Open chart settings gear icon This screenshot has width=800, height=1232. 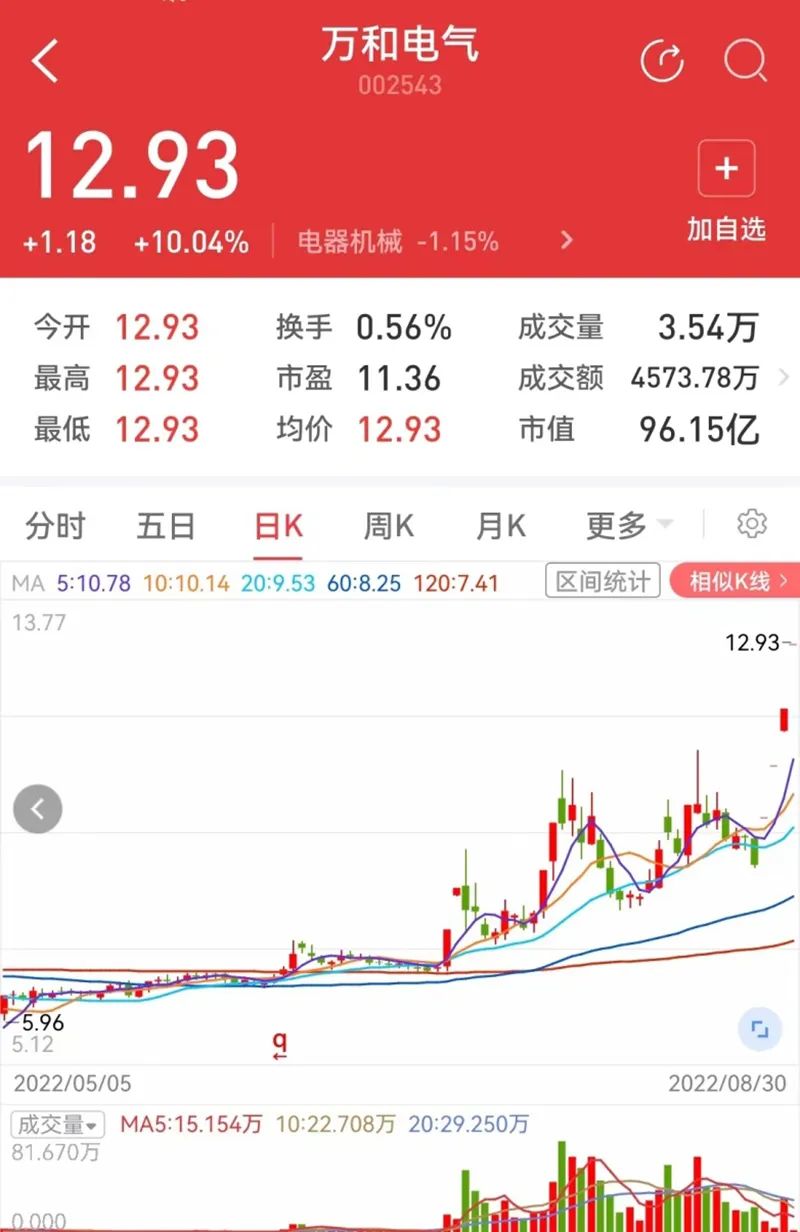click(751, 523)
